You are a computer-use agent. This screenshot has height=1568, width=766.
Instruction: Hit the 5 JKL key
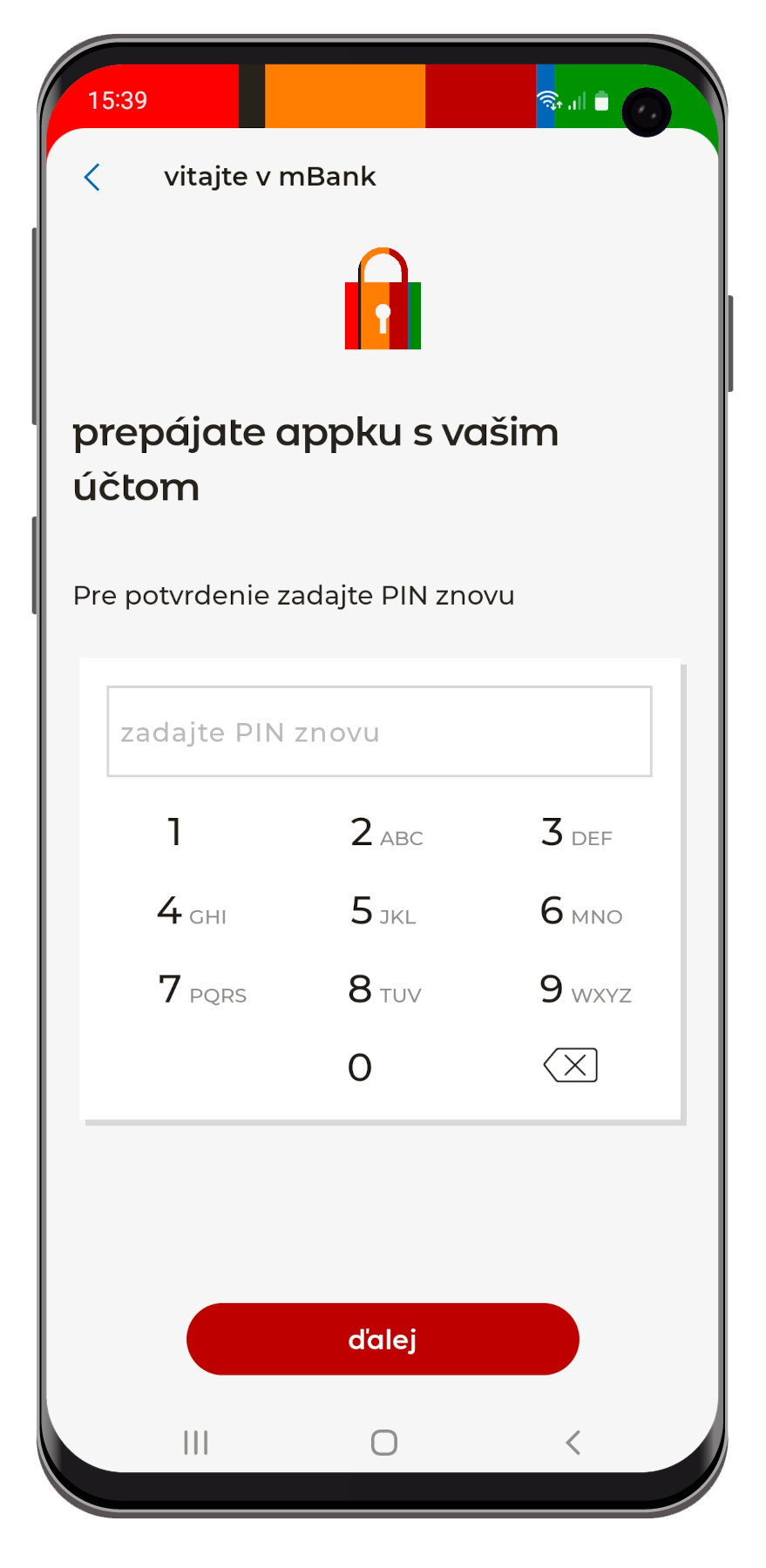pos(383,911)
